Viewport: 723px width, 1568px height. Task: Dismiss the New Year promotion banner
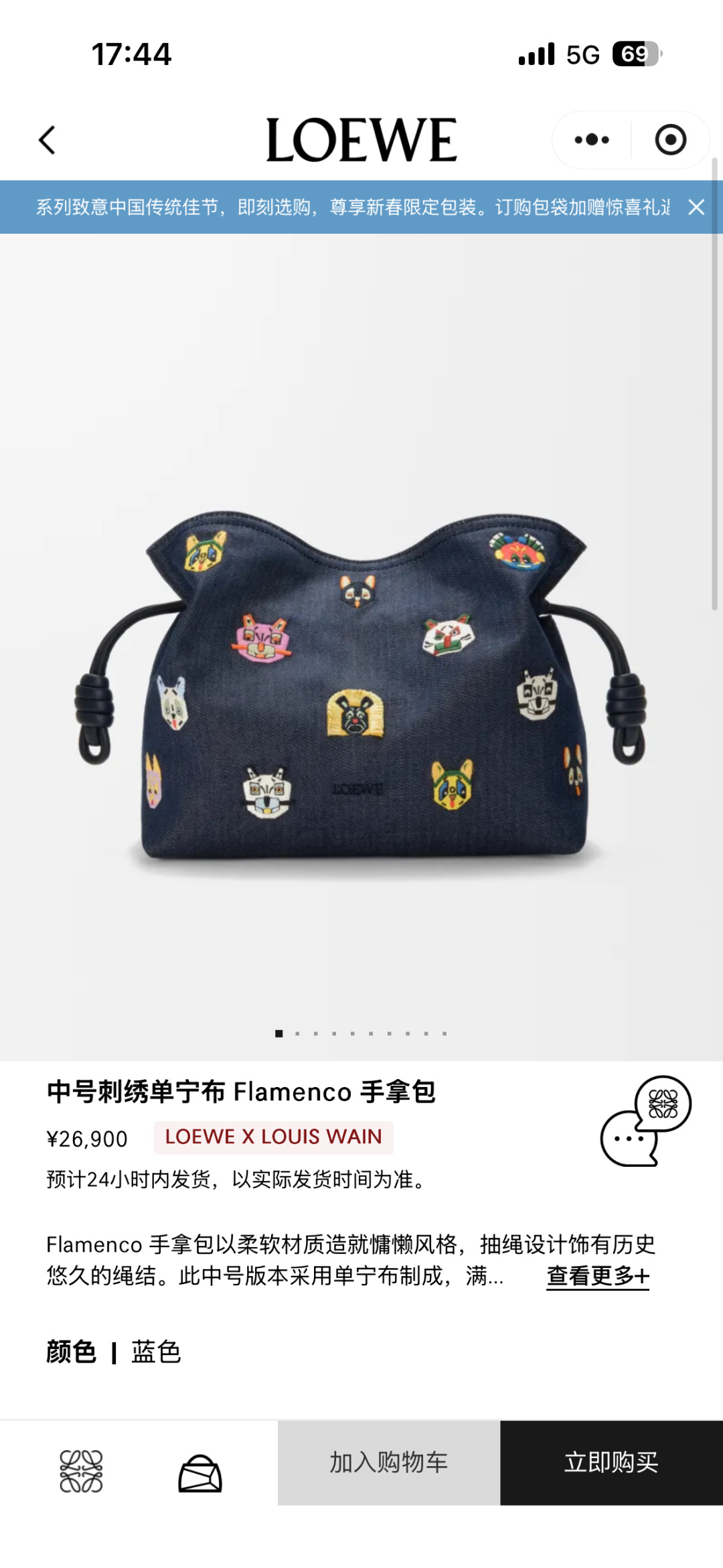coord(695,206)
